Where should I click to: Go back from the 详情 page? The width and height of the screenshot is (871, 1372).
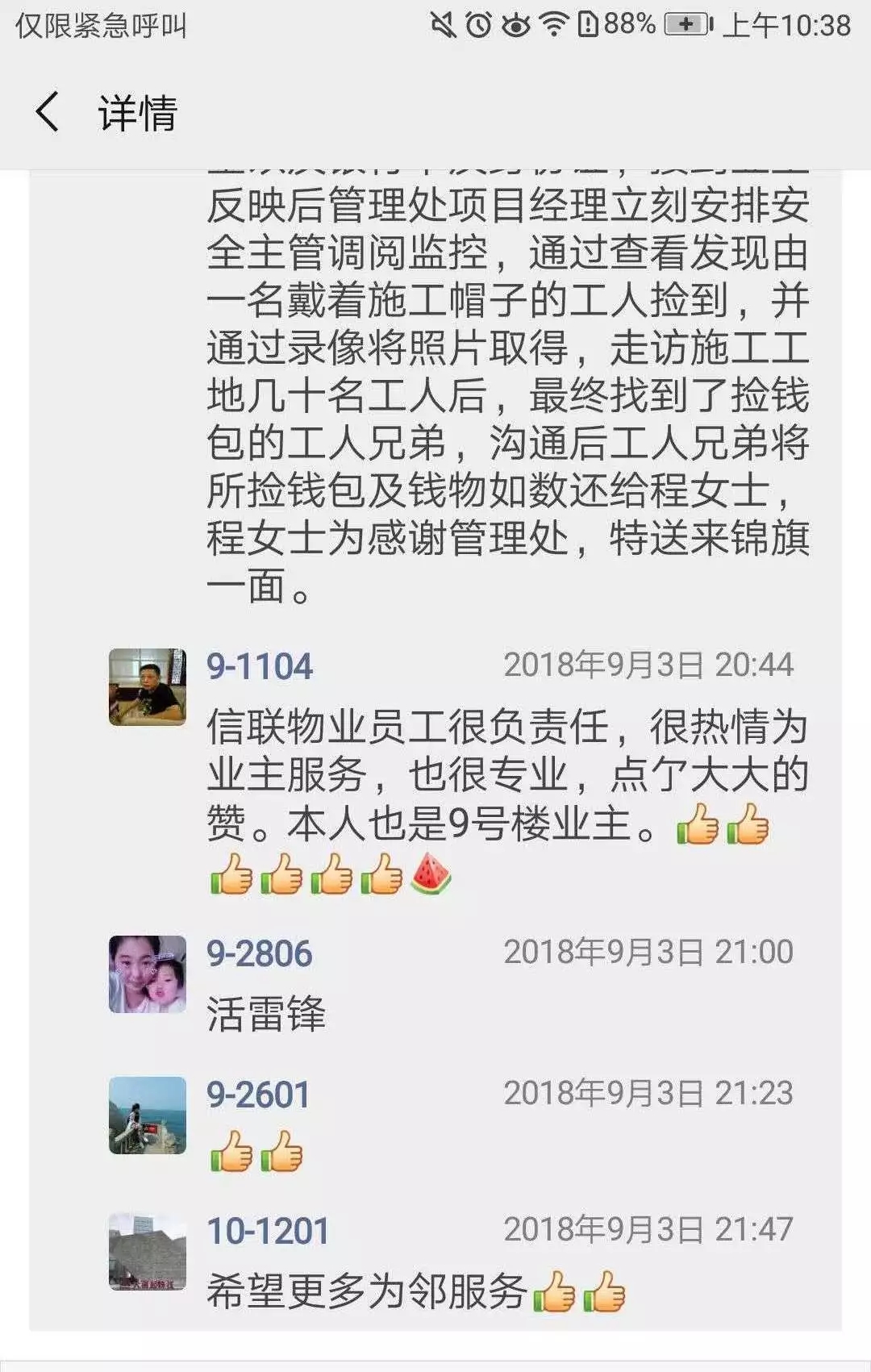(48, 112)
